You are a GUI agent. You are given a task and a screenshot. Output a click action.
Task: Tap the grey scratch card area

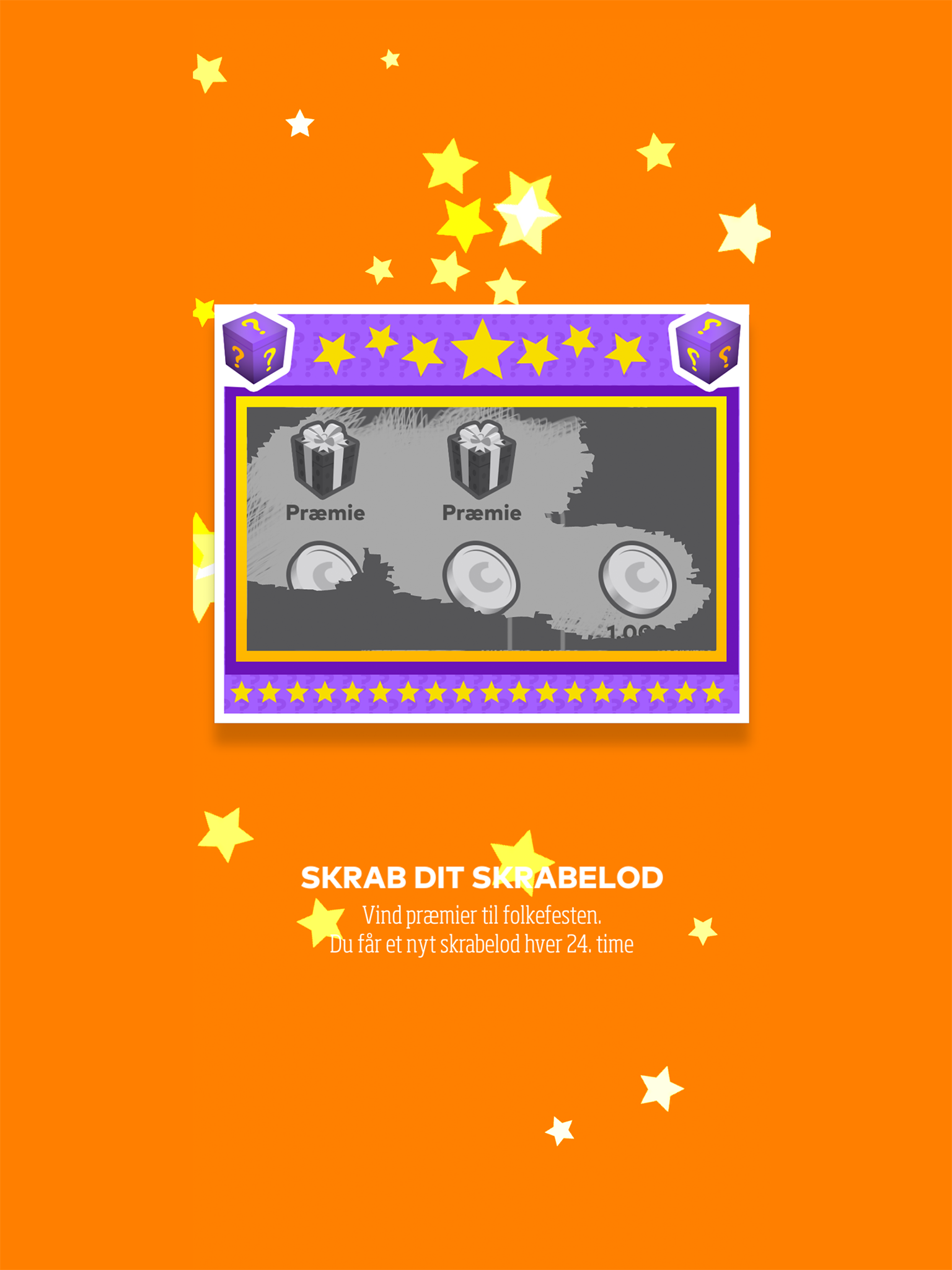(481, 528)
